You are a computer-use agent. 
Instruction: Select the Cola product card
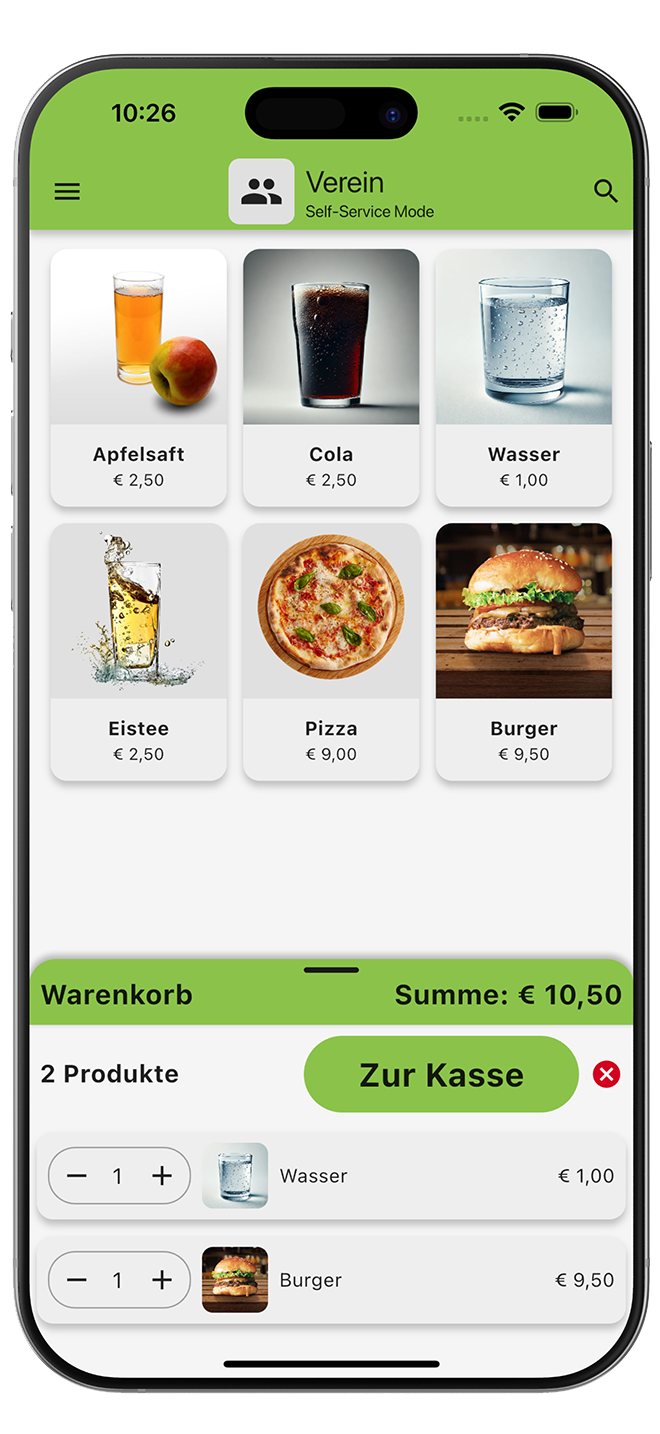[x=331, y=377]
